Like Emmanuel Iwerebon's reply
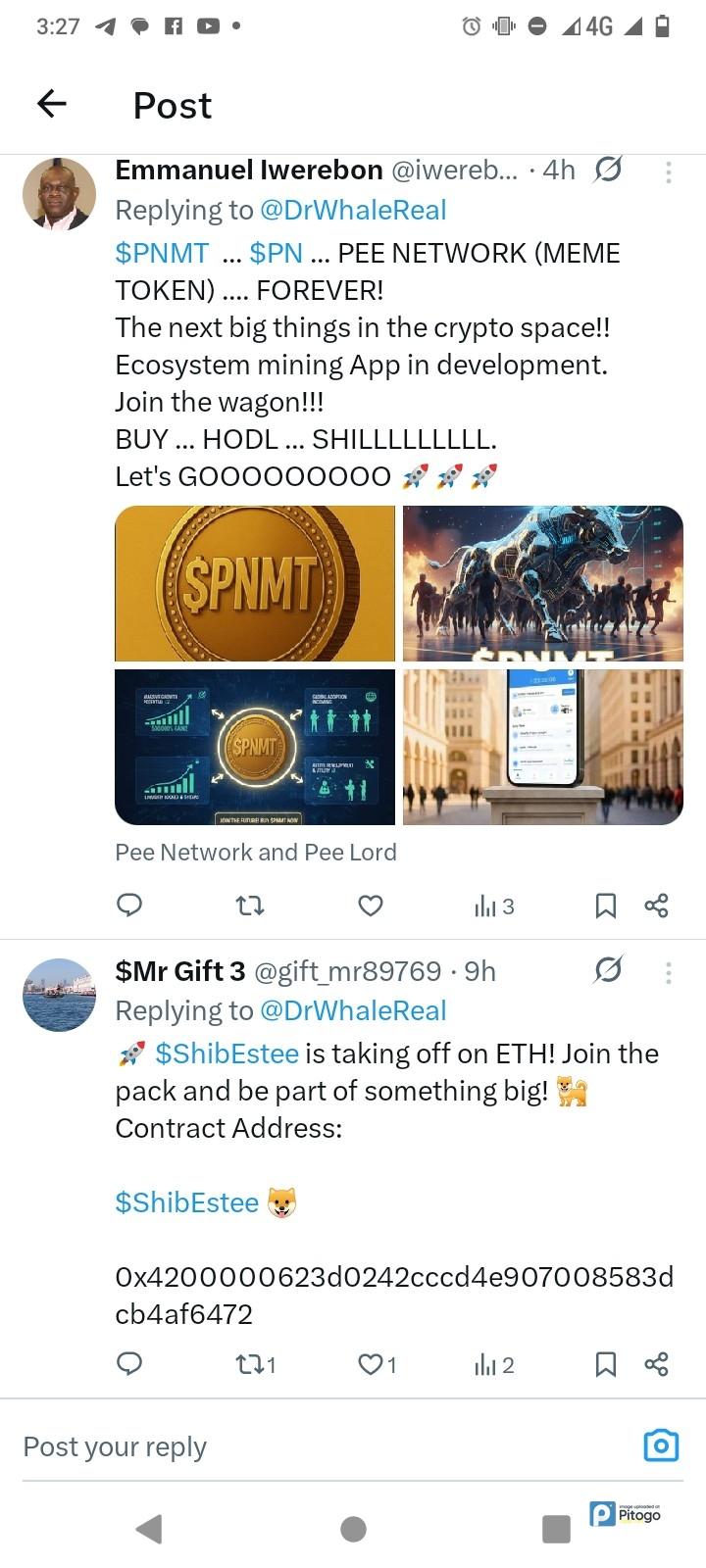706x1568 pixels. tap(371, 906)
